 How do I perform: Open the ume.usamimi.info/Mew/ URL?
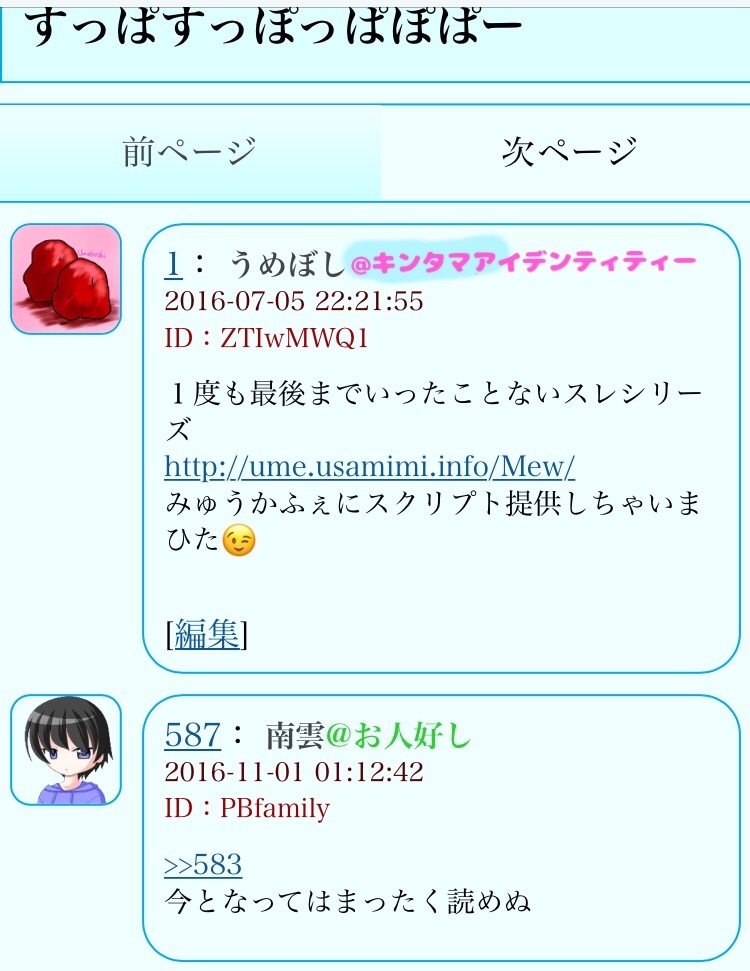pyautogui.click(x=369, y=466)
